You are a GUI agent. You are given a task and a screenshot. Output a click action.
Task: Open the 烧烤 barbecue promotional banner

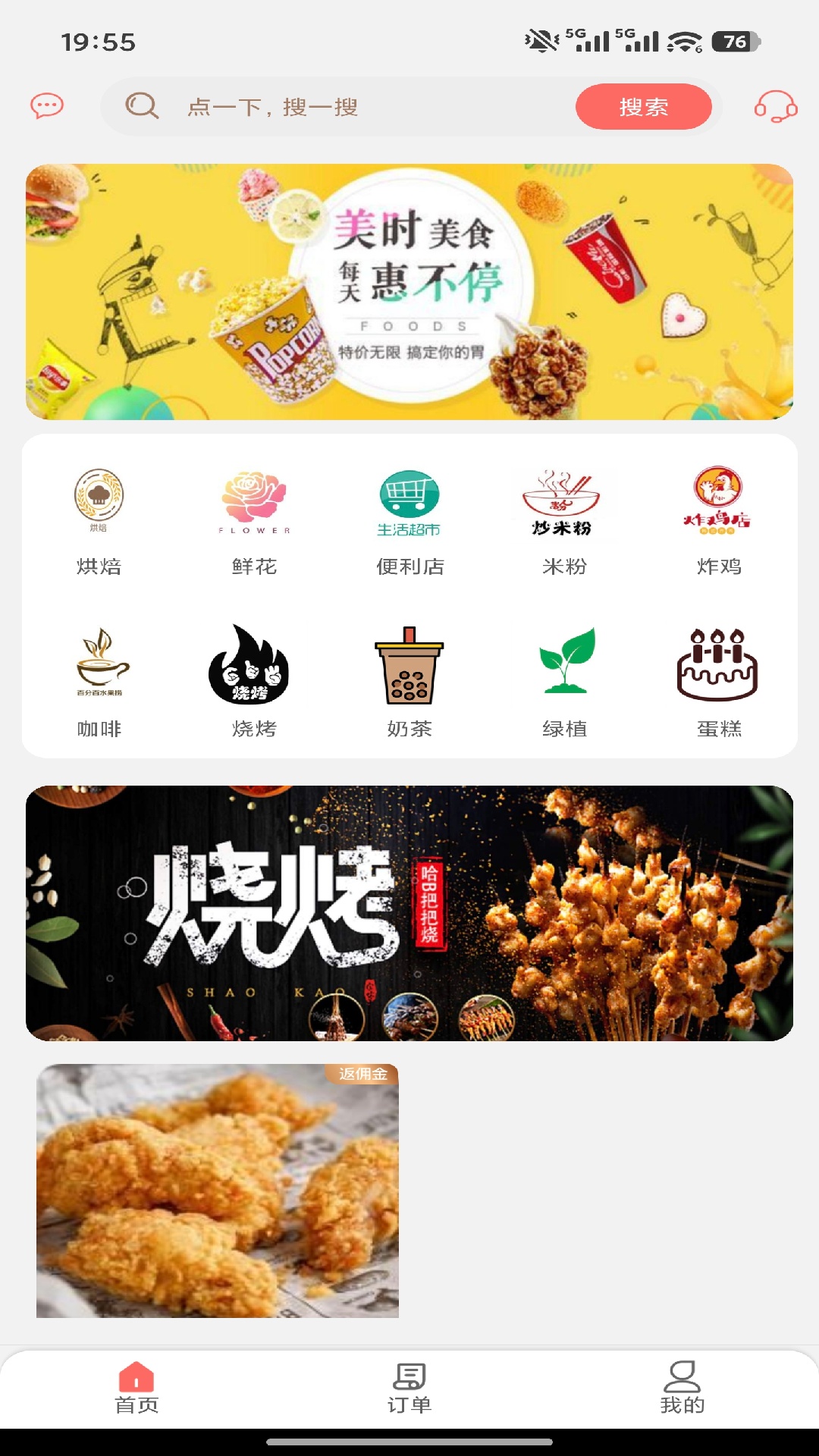tap(409, 910)
